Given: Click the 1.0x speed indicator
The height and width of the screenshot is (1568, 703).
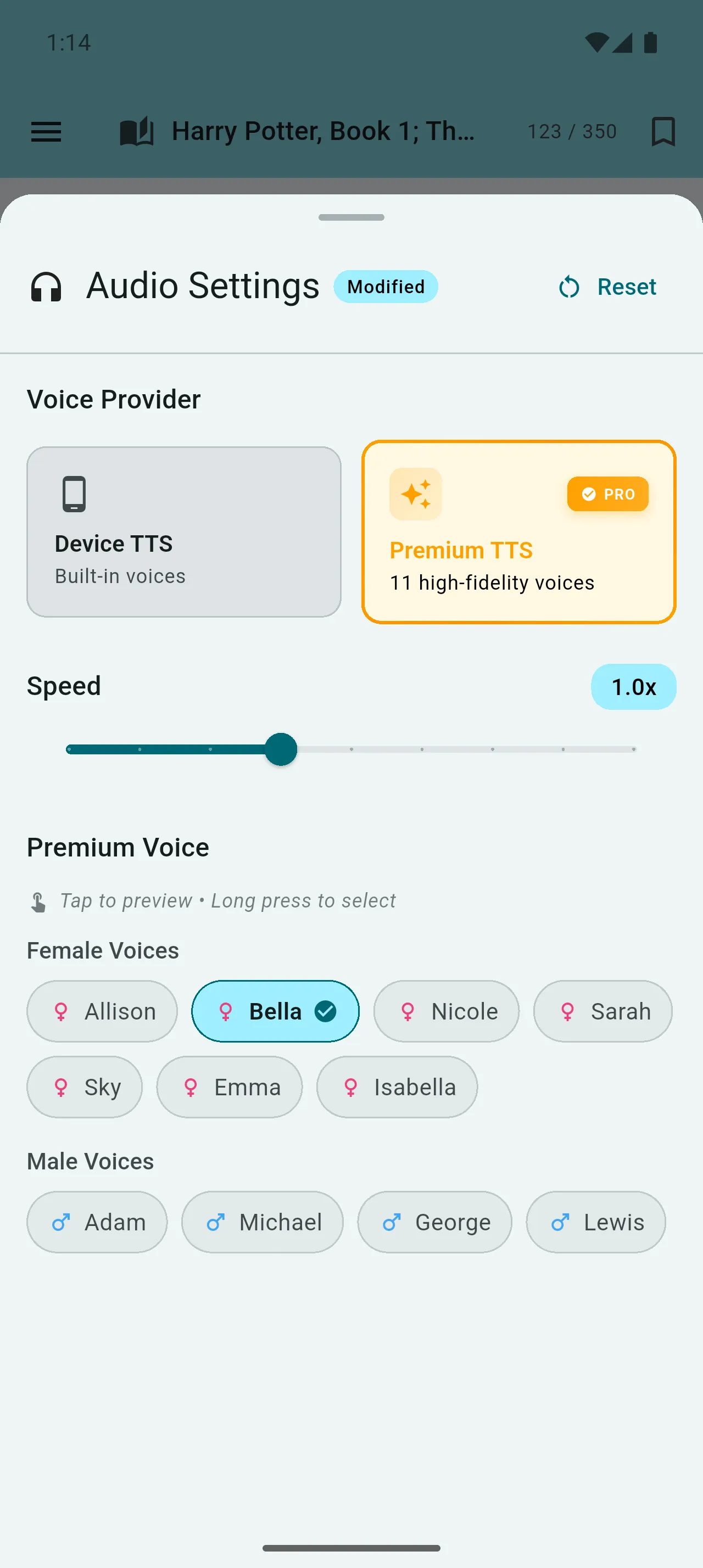Looking at the screenshot, I should (x=633, y=687).
